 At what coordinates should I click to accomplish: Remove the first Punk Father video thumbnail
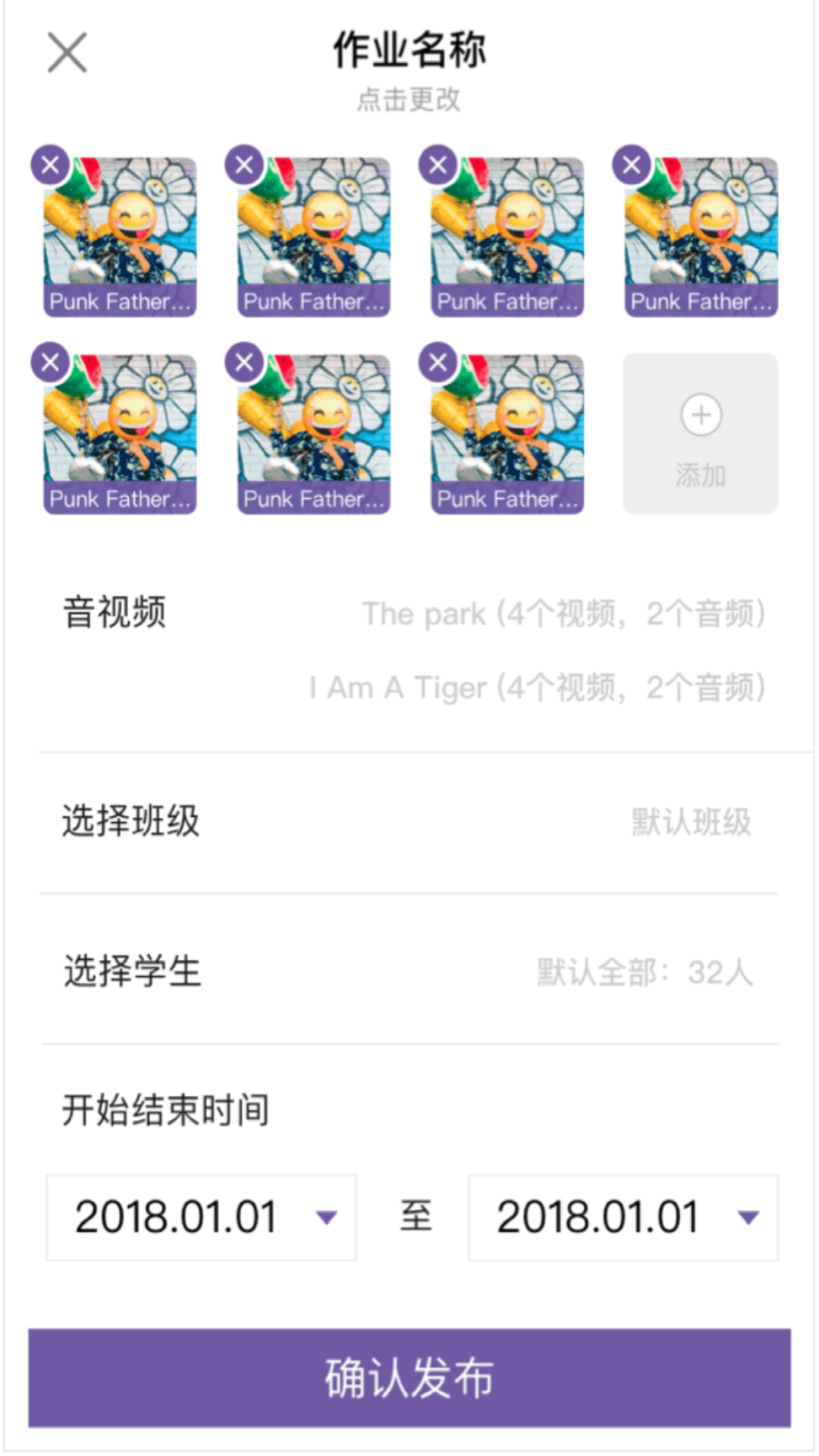(49, 165)
